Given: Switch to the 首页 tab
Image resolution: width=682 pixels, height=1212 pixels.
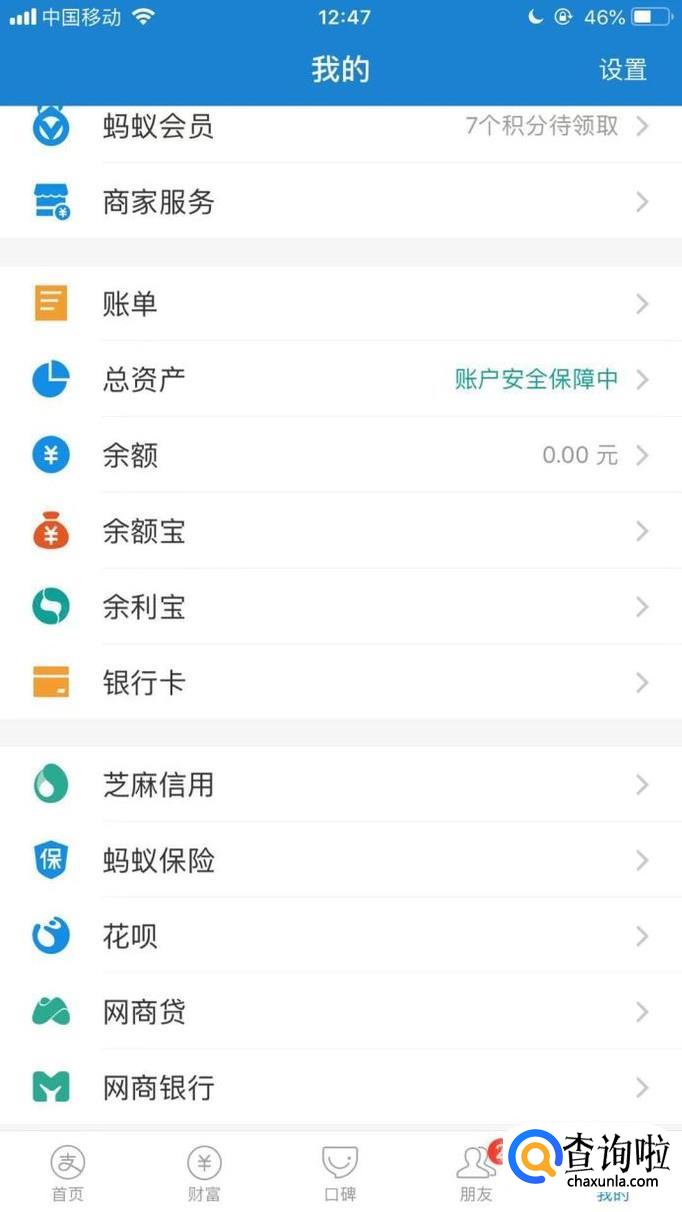Looking at the screenshot, I should (x=68, y=1173).
